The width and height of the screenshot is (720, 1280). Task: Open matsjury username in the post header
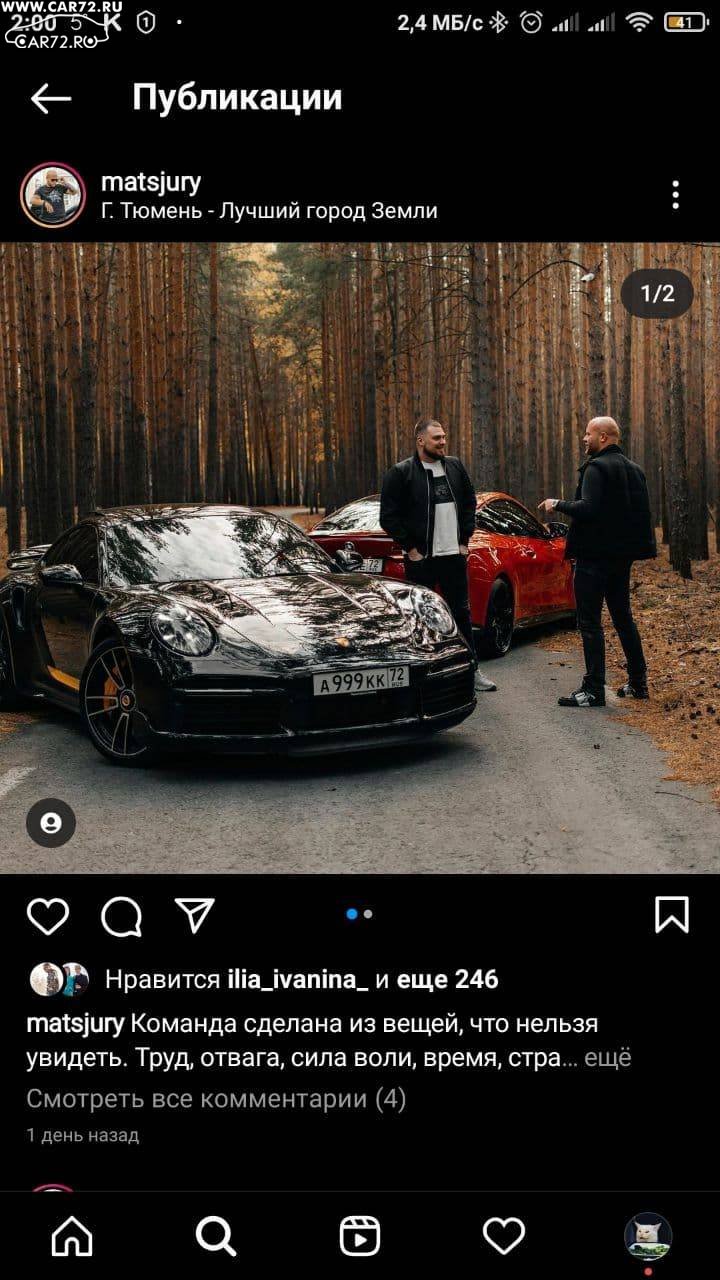click(151, 182)
